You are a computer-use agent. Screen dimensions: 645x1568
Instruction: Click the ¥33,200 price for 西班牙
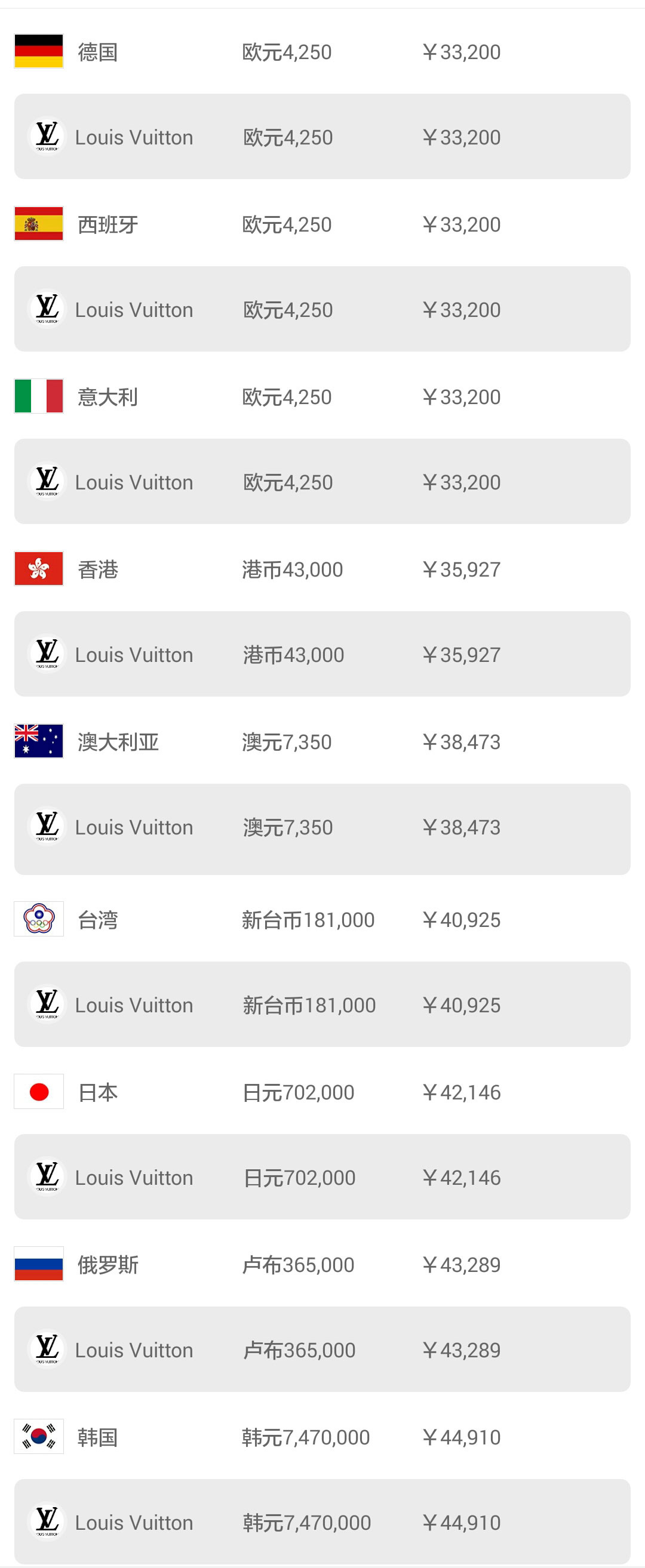coord(462,223)
